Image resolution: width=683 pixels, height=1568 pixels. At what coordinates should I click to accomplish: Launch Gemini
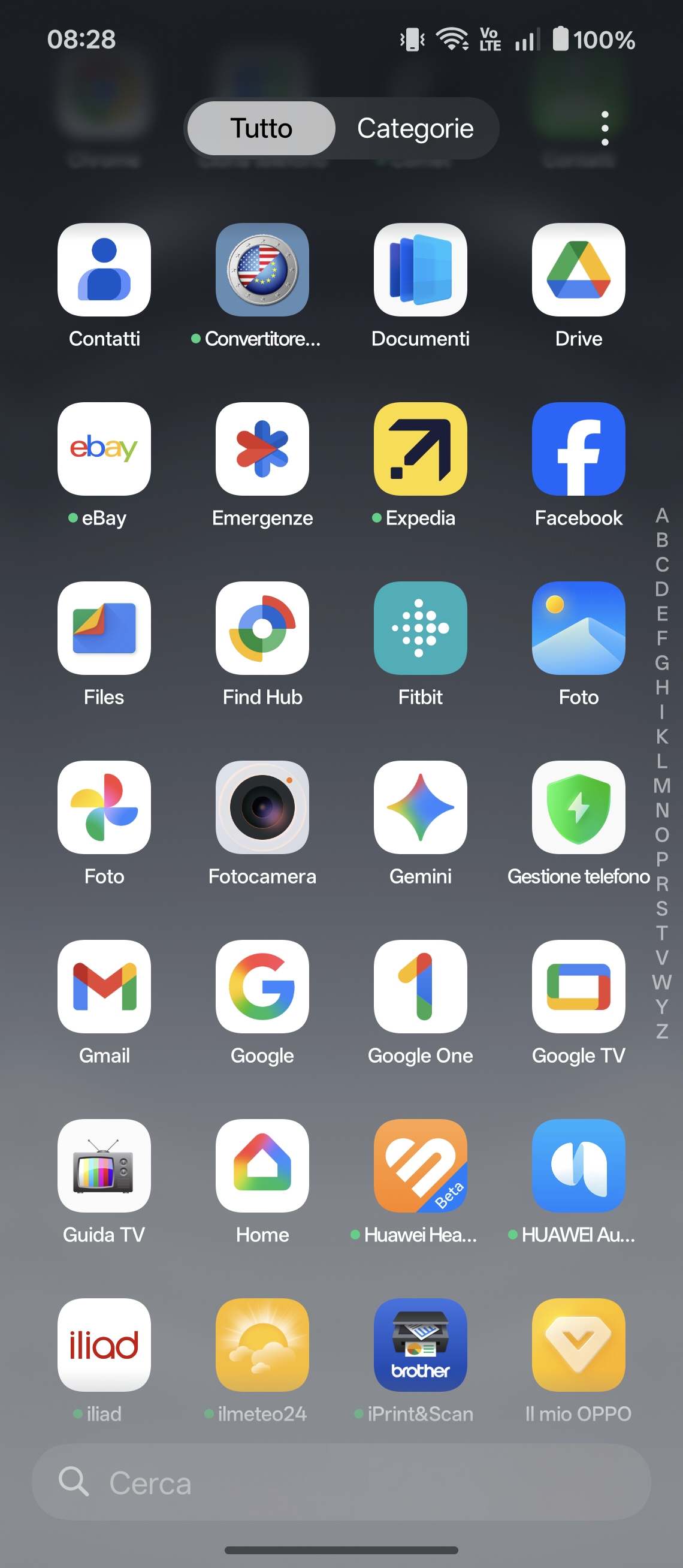point(420,808)
